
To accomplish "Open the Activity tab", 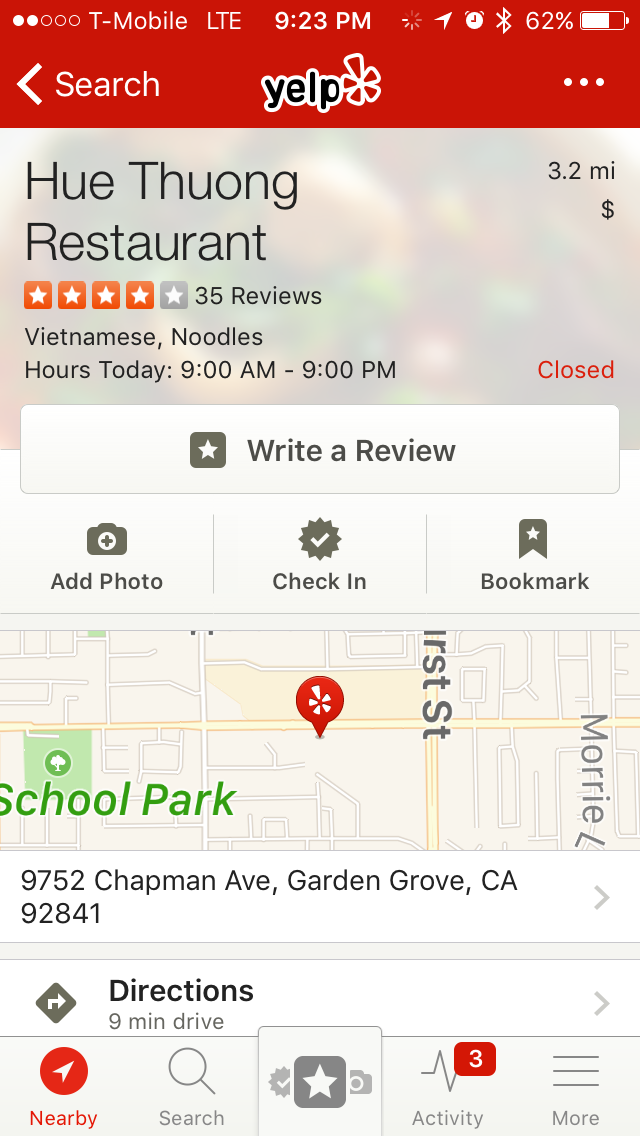I will click(447, 1088).
